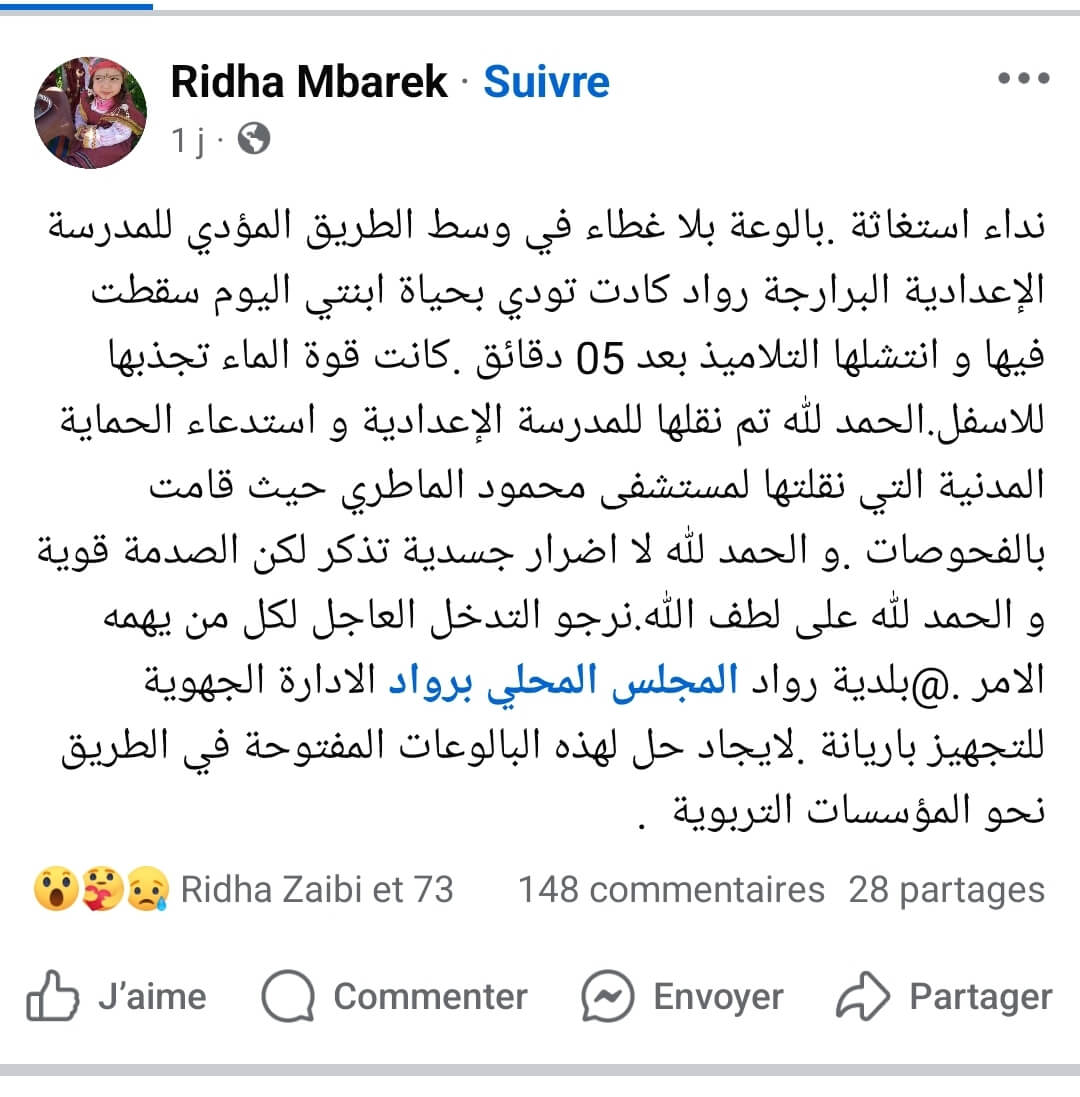
Task: Open the 148 commentaires list
Action: tap(671, 889)
